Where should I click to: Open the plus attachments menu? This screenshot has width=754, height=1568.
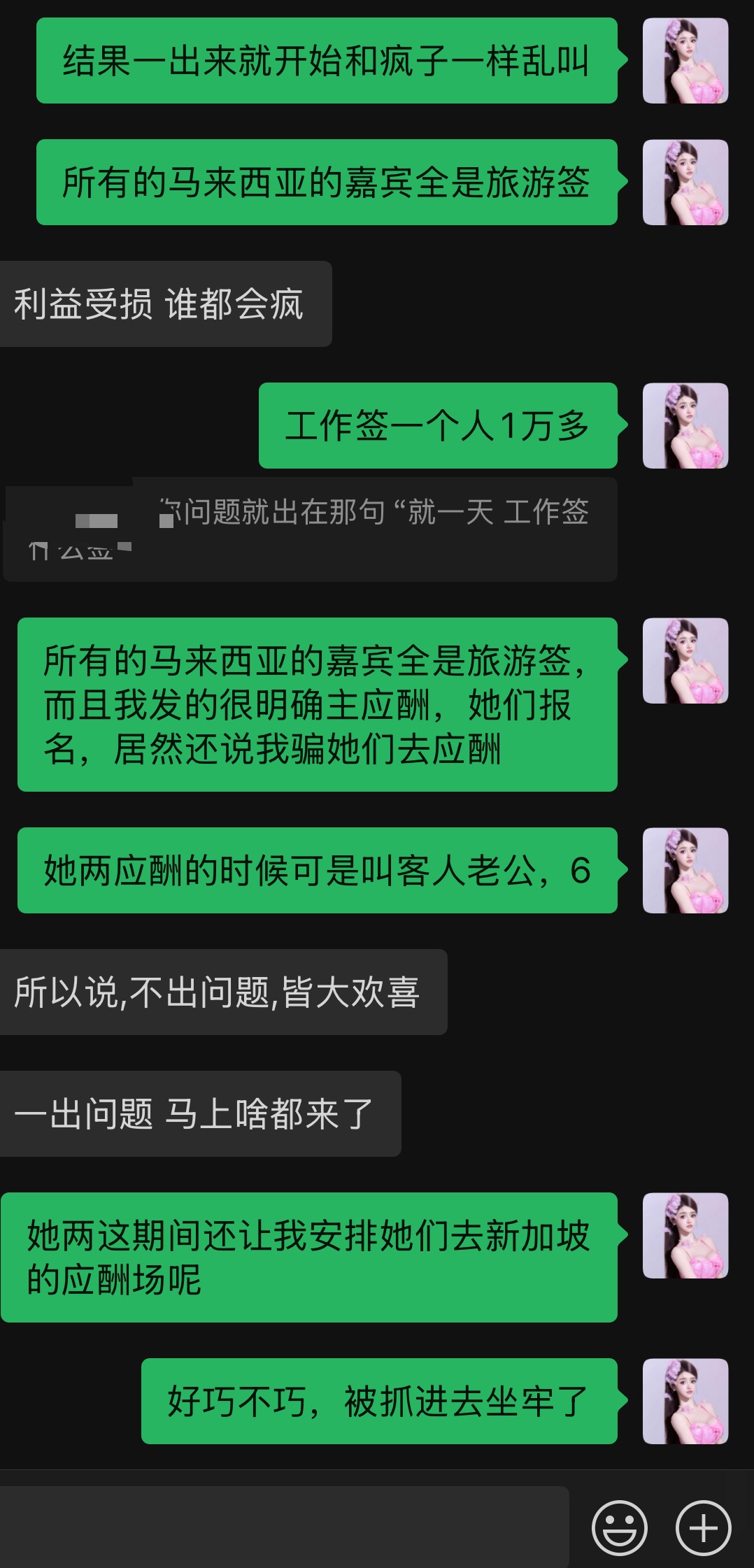click(x=703, y=1527)
